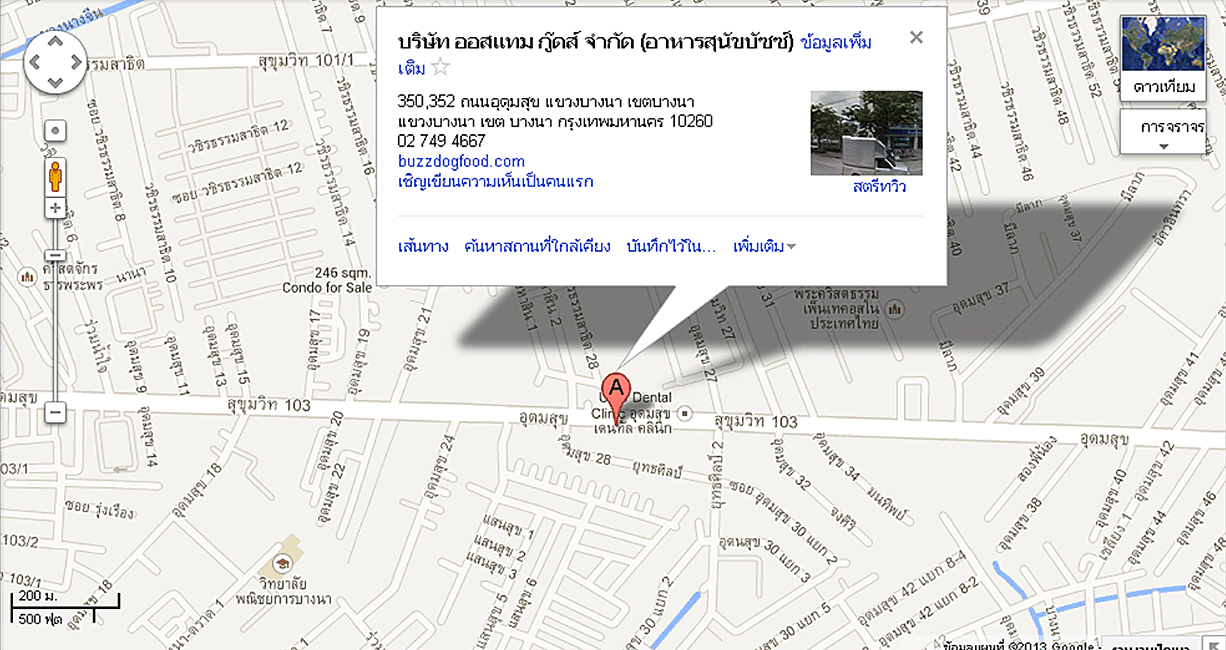Zoom out with the minus button
The image size is (1226, 650).
pyautogui.click(x=56, y=411)
